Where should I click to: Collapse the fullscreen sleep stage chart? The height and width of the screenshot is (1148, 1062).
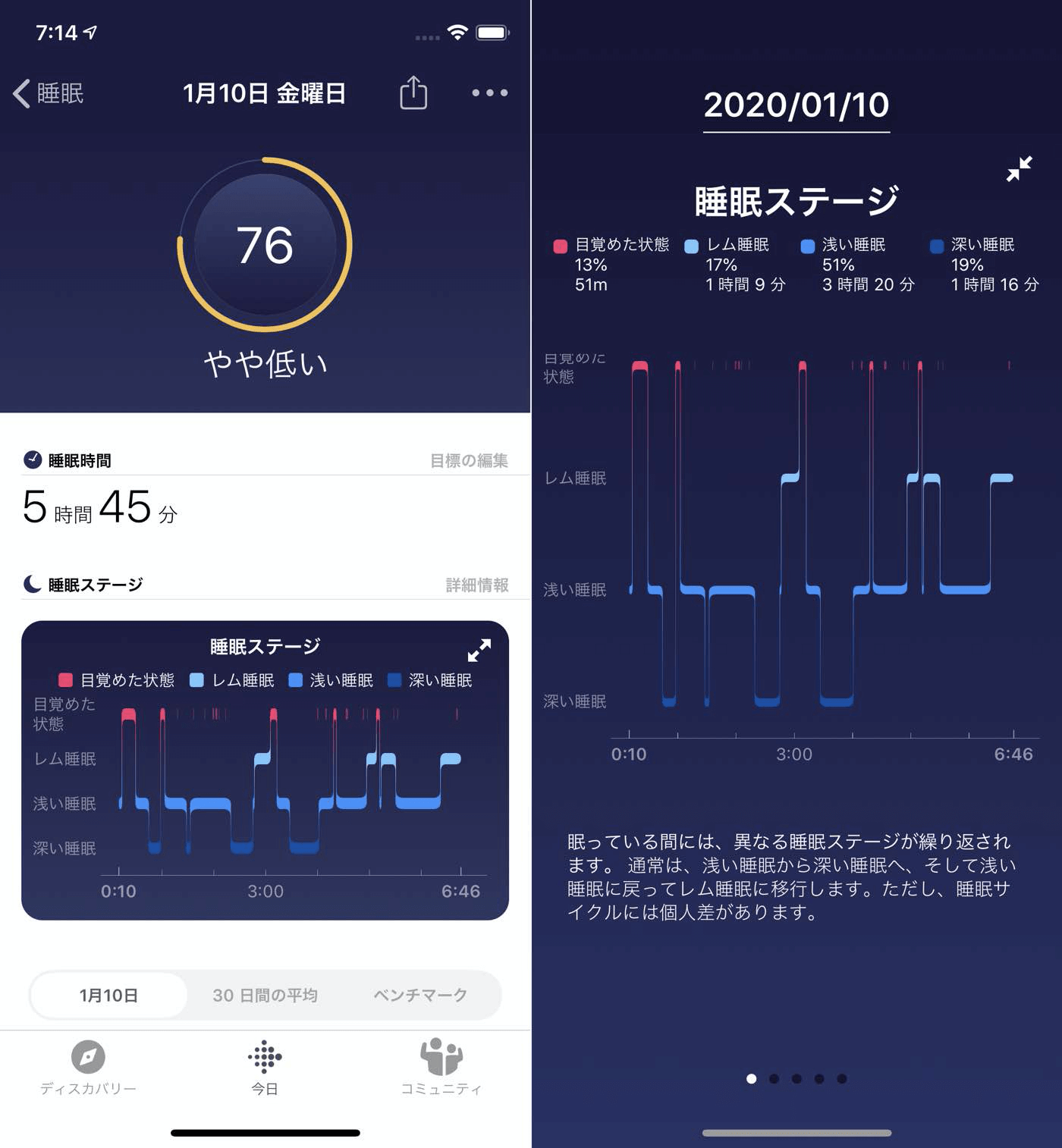point(1019,168)
